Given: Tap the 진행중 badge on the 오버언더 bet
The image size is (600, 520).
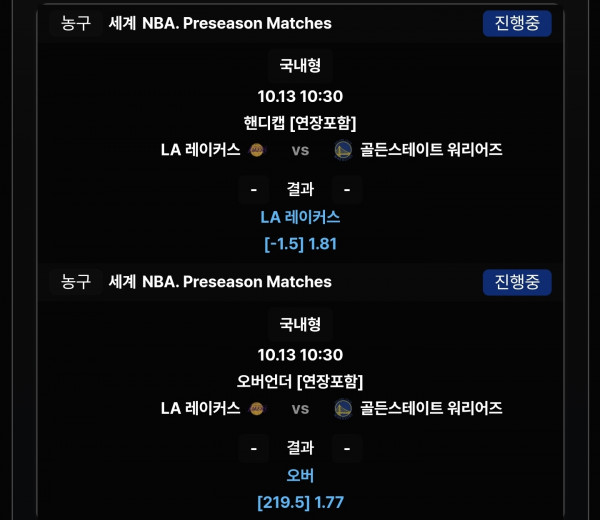Looking at the screenshot, I should click(x=516, y=282).
